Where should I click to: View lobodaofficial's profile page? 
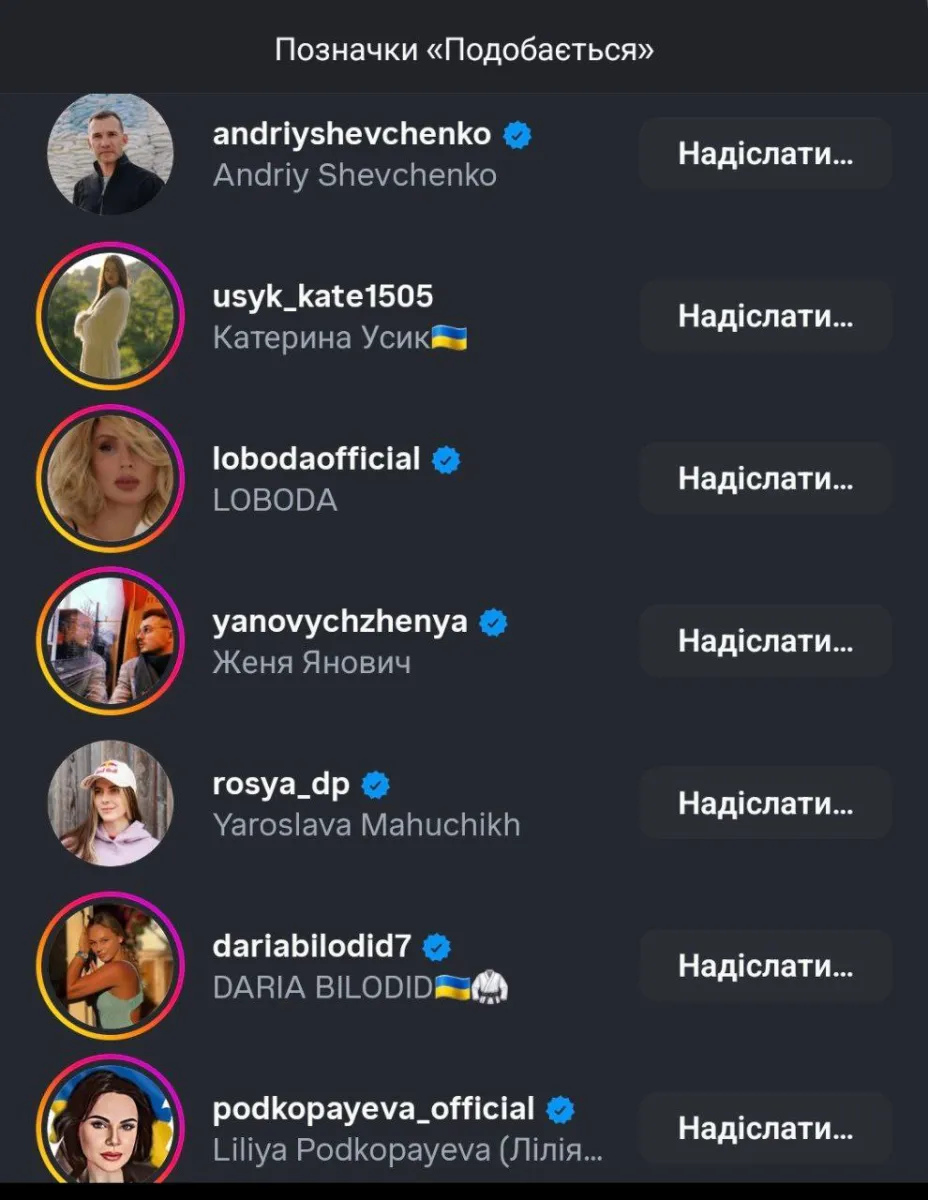coord(316,459)
